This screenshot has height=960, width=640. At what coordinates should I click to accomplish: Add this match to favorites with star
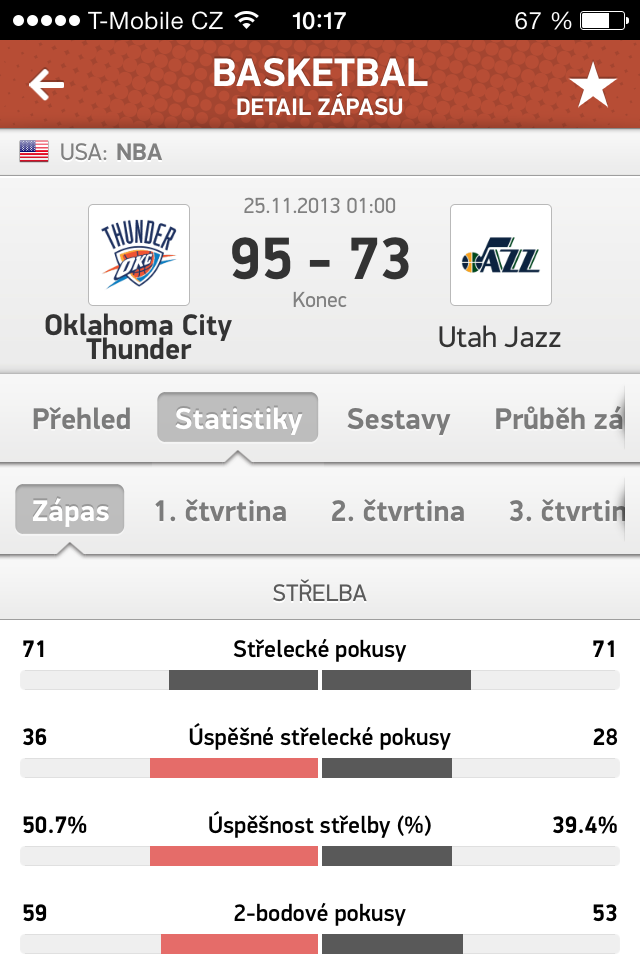pyautogui.click(x=592, y=88)
